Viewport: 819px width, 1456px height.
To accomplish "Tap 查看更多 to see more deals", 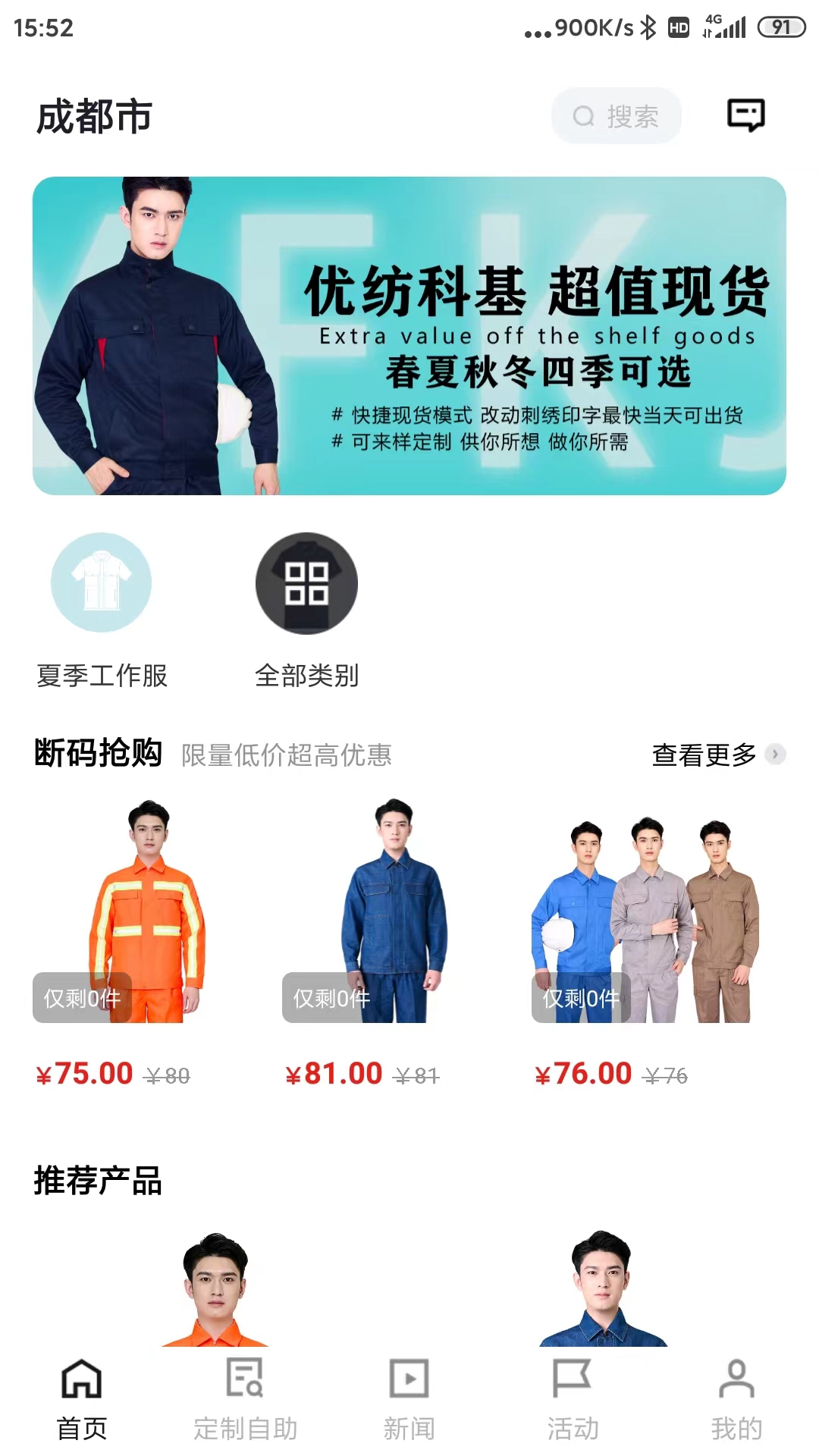I will (x=717, y=755).
